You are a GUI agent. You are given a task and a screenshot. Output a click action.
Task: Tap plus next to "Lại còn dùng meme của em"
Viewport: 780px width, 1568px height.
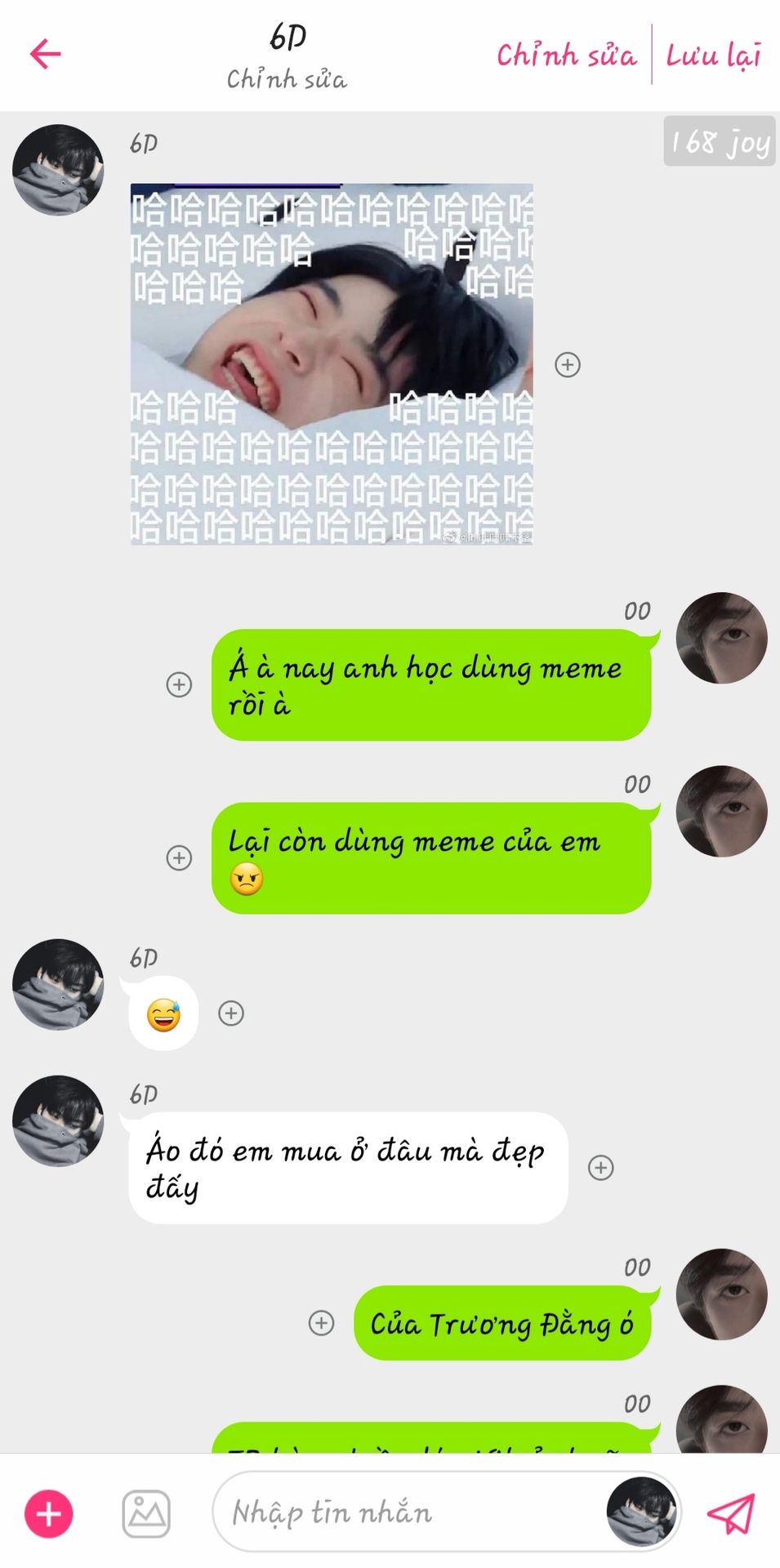pyautogui.click(x=180, y=857)
